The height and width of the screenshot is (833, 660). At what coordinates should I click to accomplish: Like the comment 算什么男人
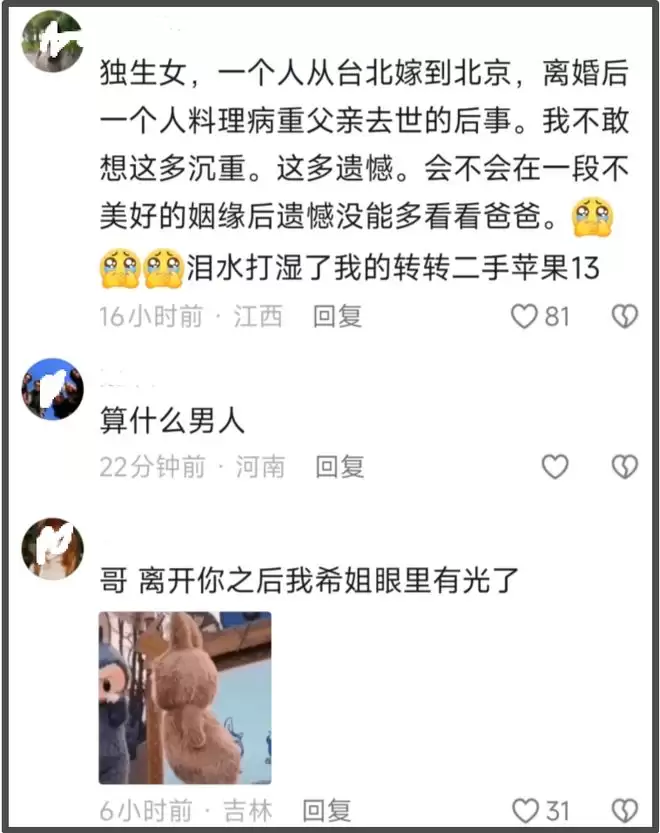click(555, 466)
